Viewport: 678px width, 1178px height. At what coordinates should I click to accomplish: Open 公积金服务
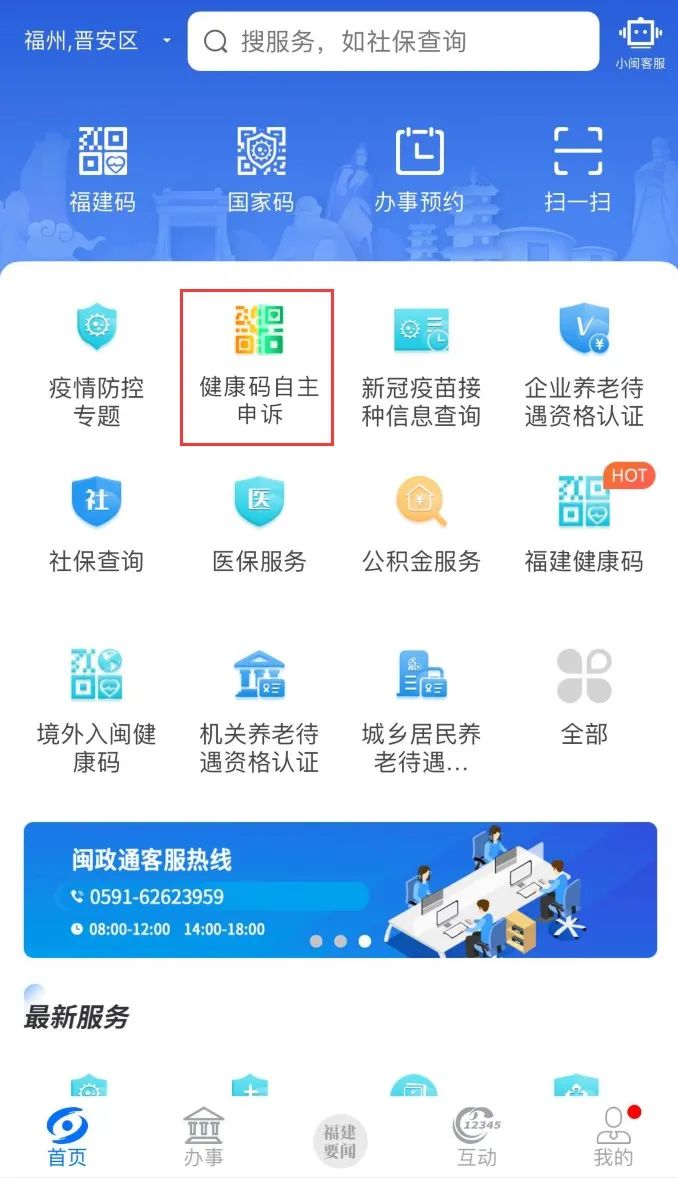point(421,525)
